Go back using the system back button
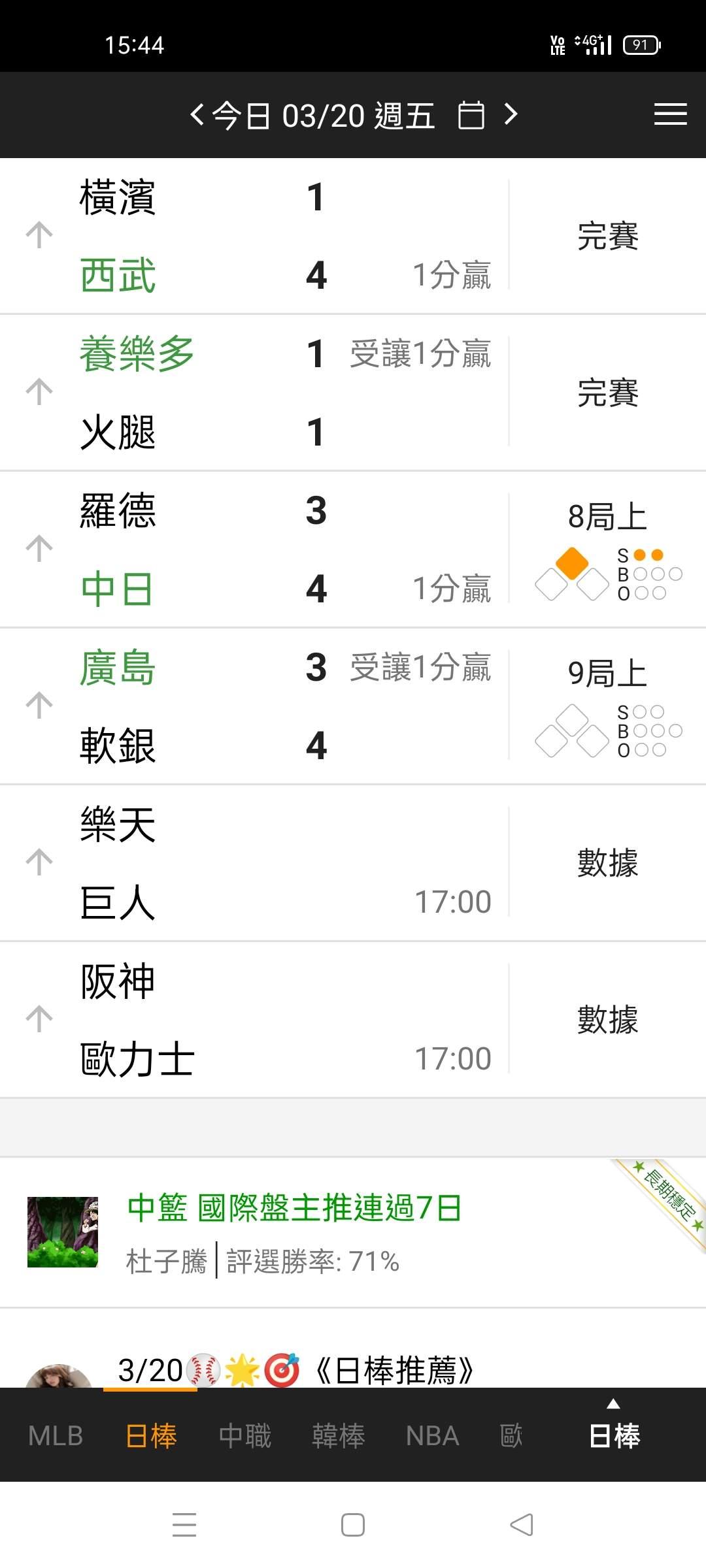This screenshot has width=706, height=1568. (522, 1525)
